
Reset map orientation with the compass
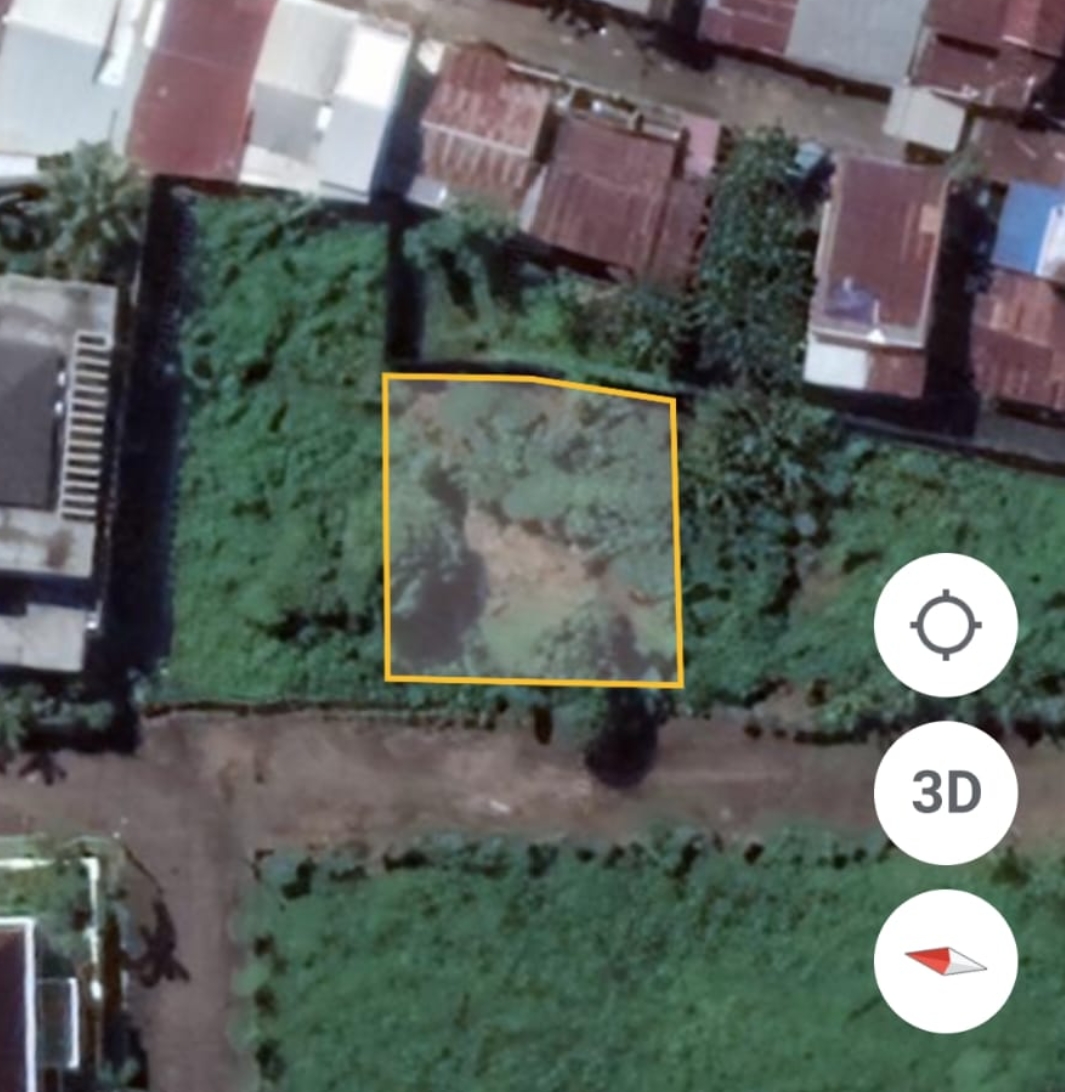945,961
